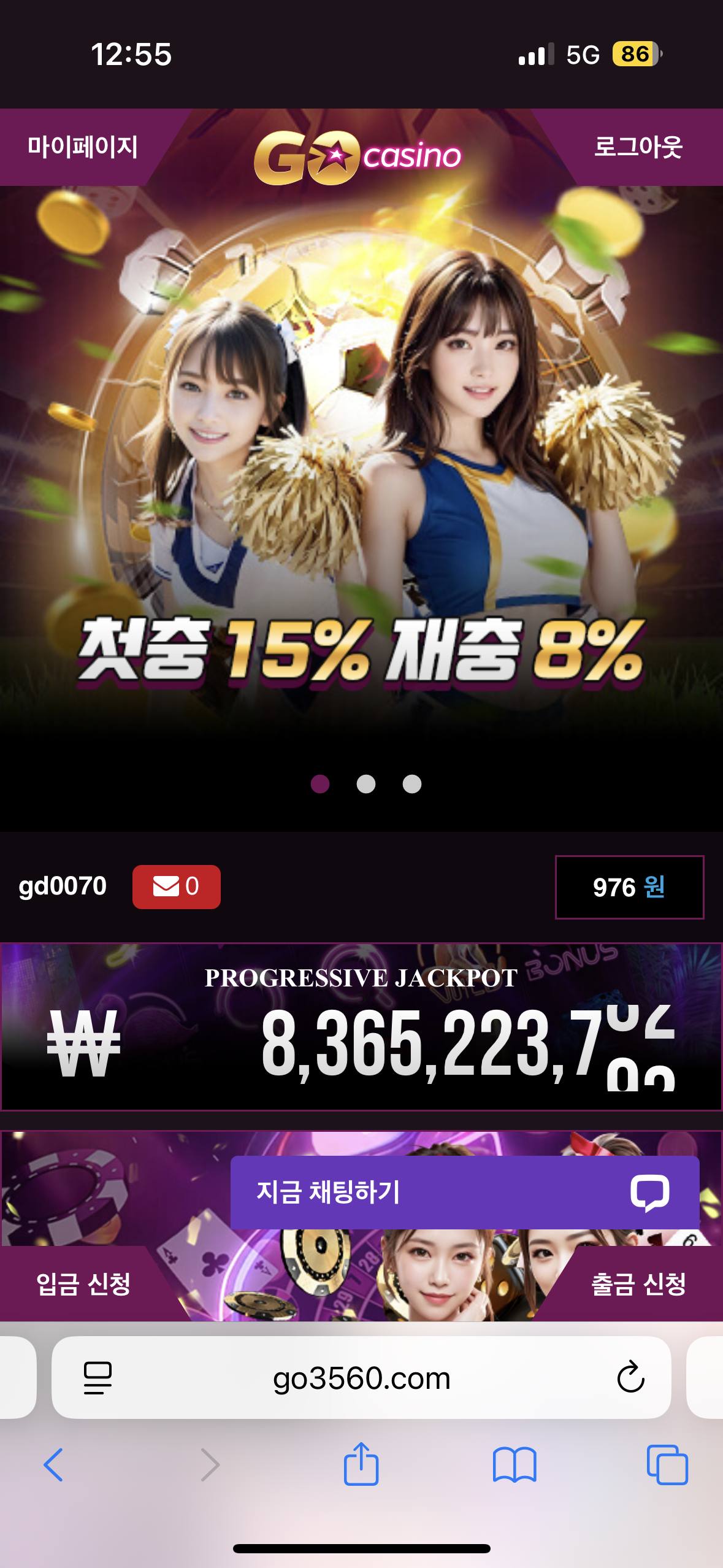723x1568 pixels.
Task: Share this page from the toolbar
Action: pos(361,1464)
